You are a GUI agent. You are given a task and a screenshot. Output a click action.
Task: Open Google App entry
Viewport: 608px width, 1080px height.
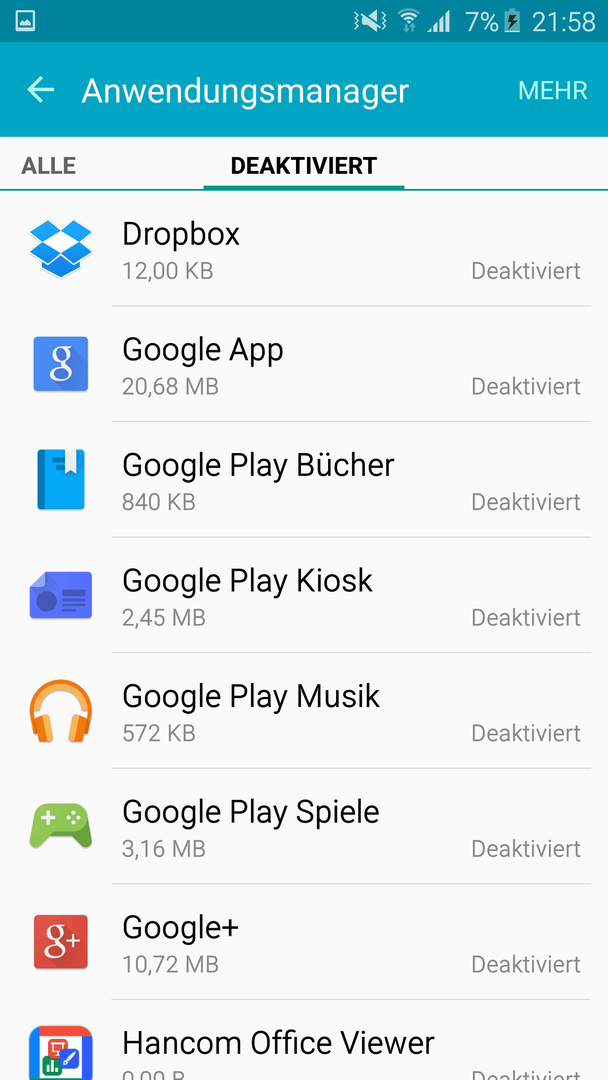click(x=304, y=364)
